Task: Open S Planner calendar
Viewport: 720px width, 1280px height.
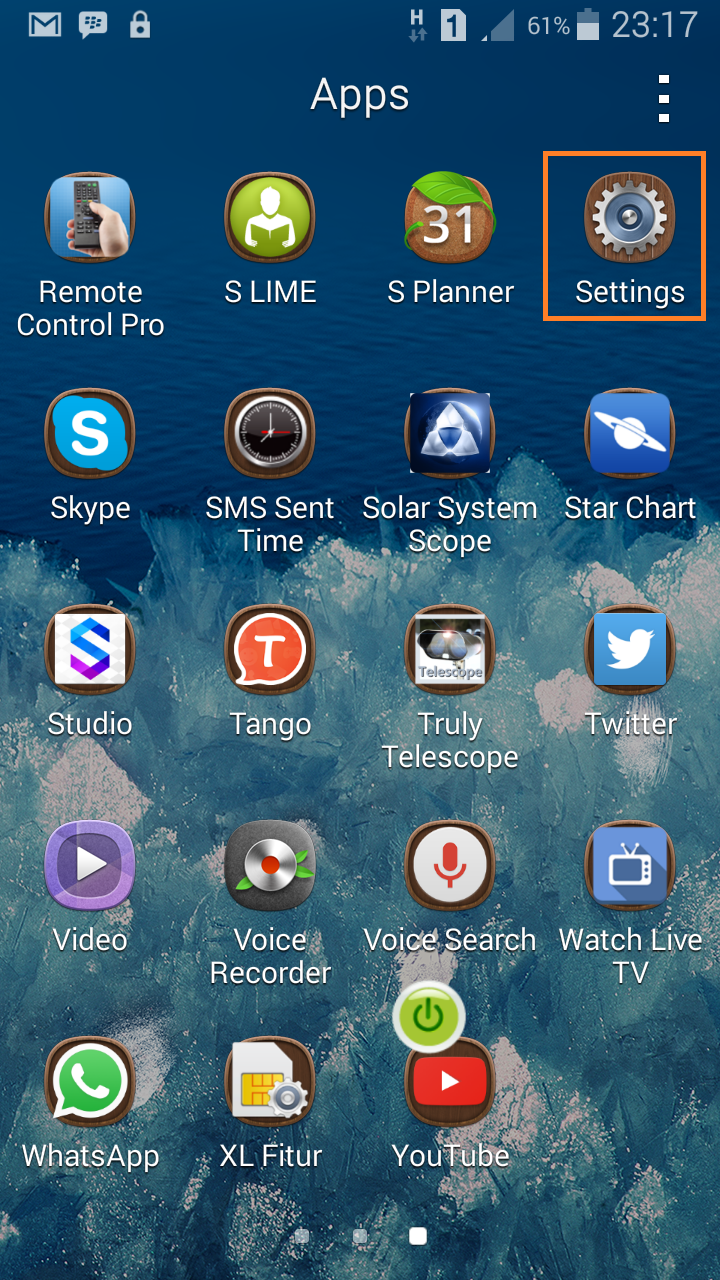Action: pos(450,218)
